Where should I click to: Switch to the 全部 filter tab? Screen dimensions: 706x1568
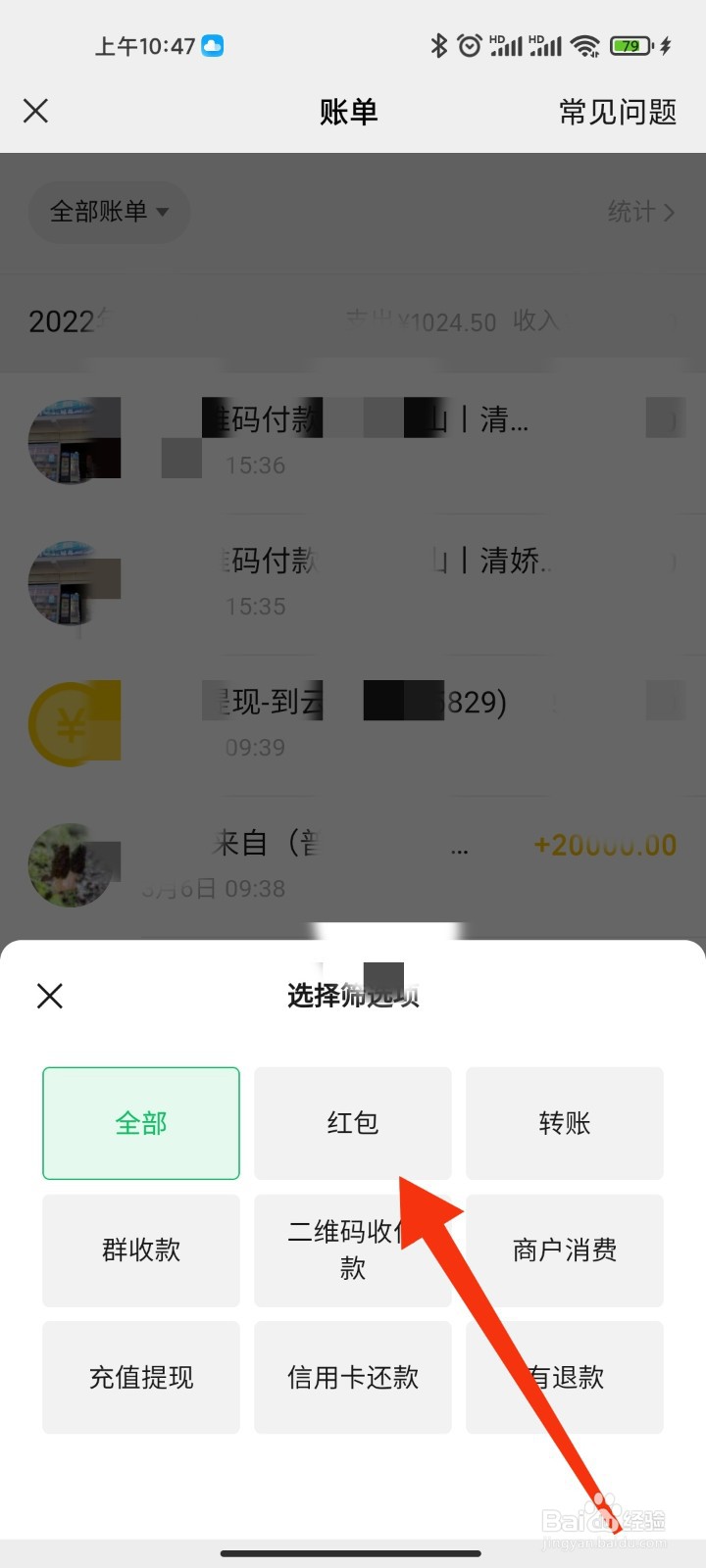tap(140, 1123)
